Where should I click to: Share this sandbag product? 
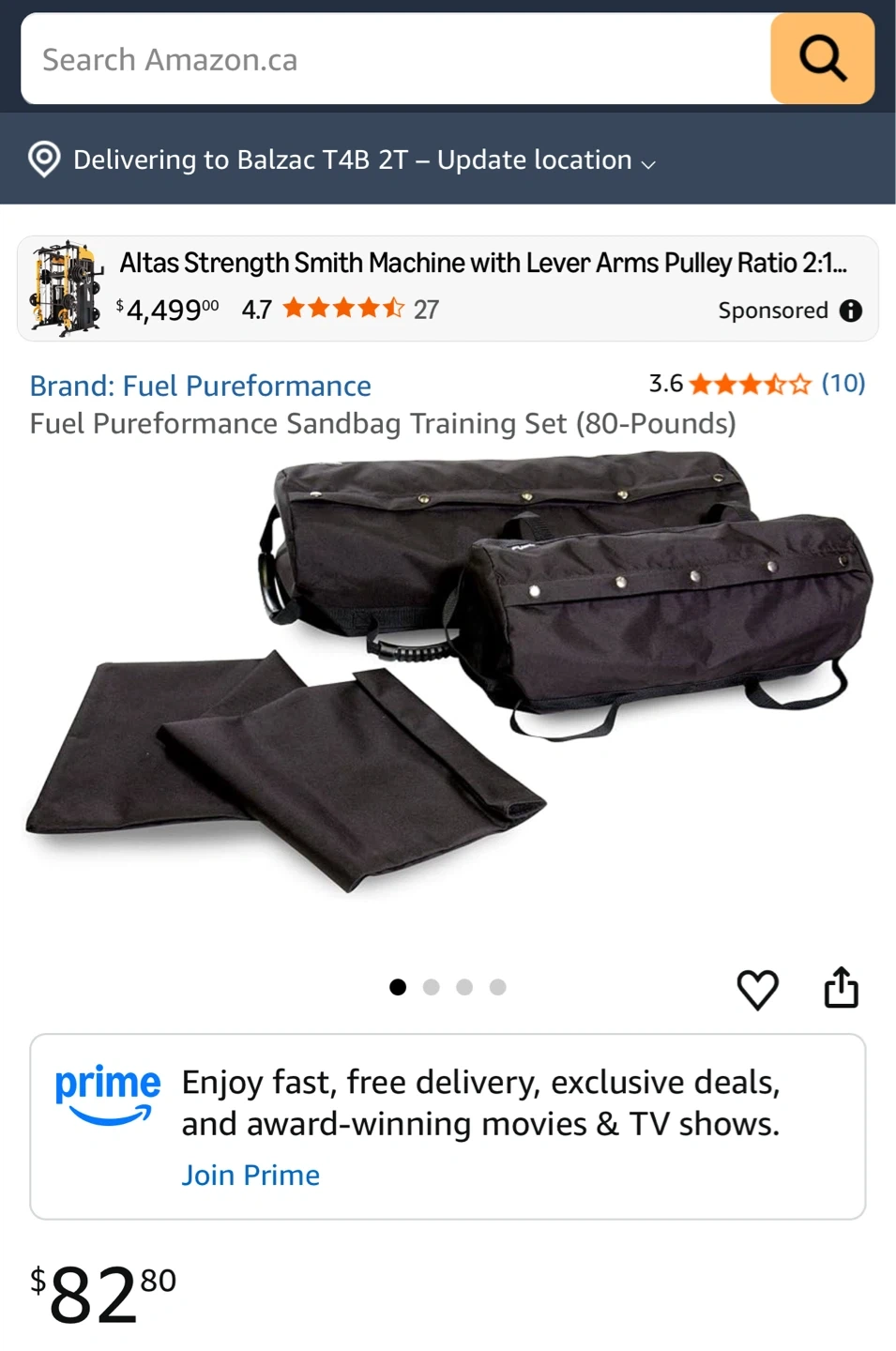click(x=841, y=988)
